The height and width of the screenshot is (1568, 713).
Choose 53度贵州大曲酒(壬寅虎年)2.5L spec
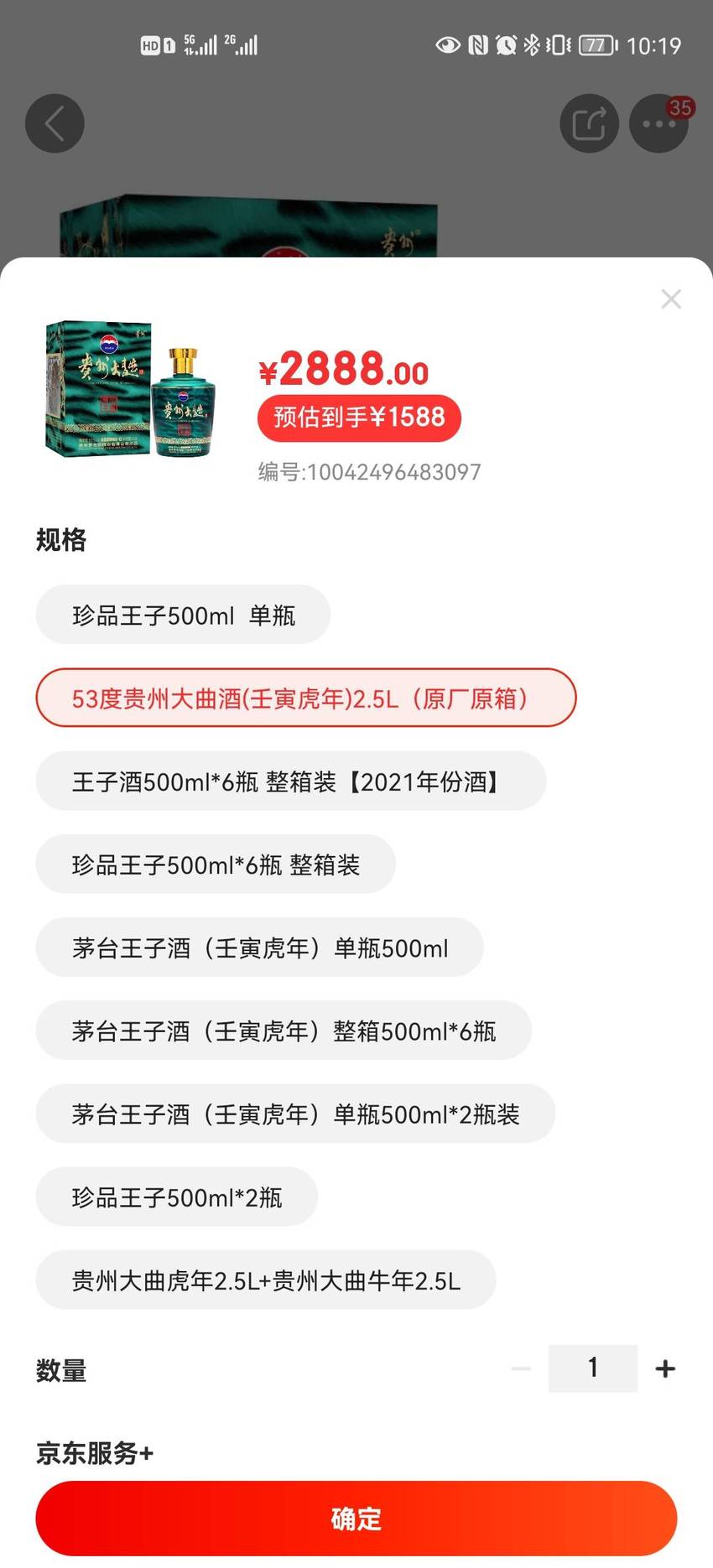[x=306, y=698]
